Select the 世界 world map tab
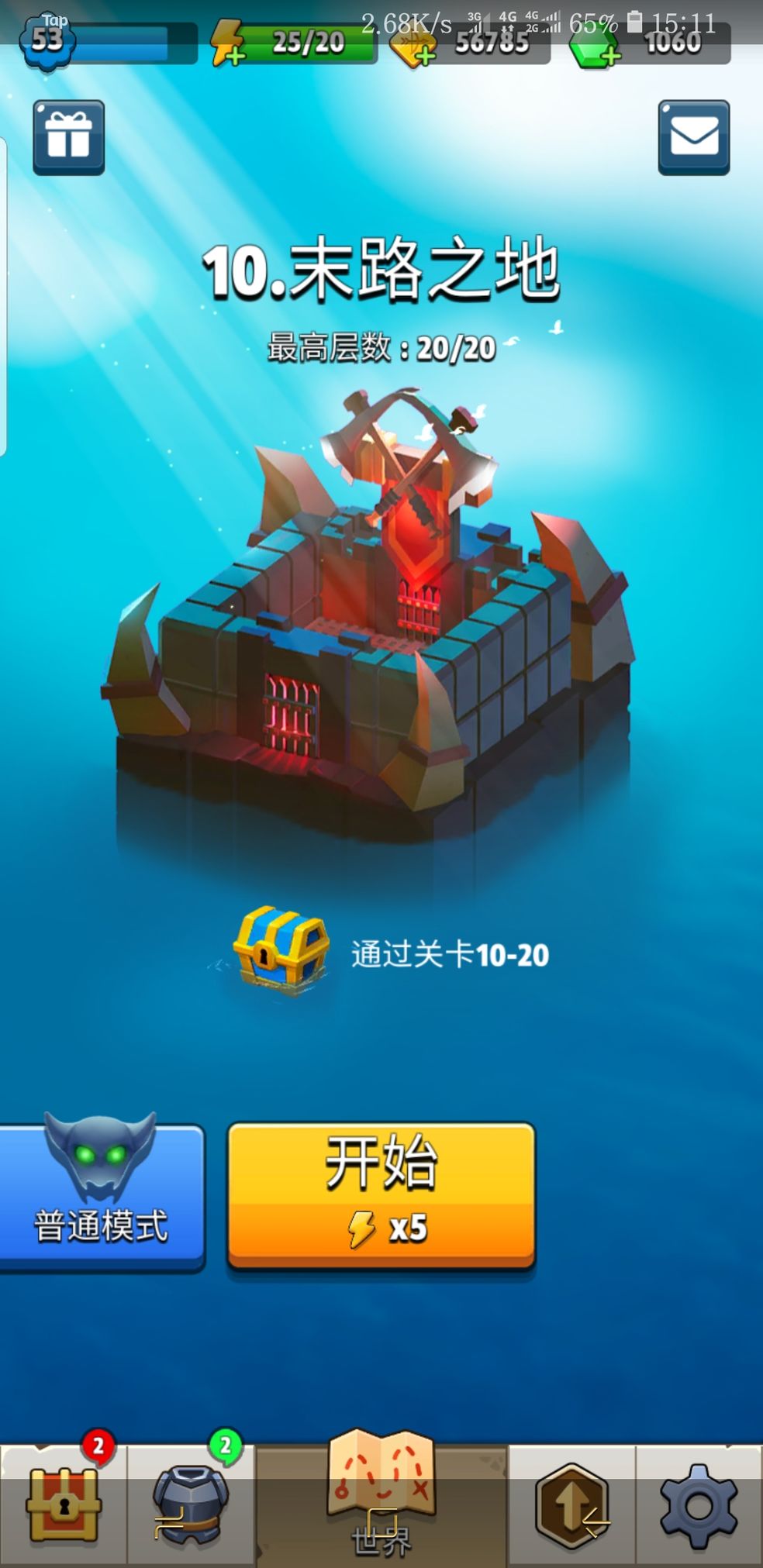The width and height of the screenshot is (763, 1568). point(381,1496)
